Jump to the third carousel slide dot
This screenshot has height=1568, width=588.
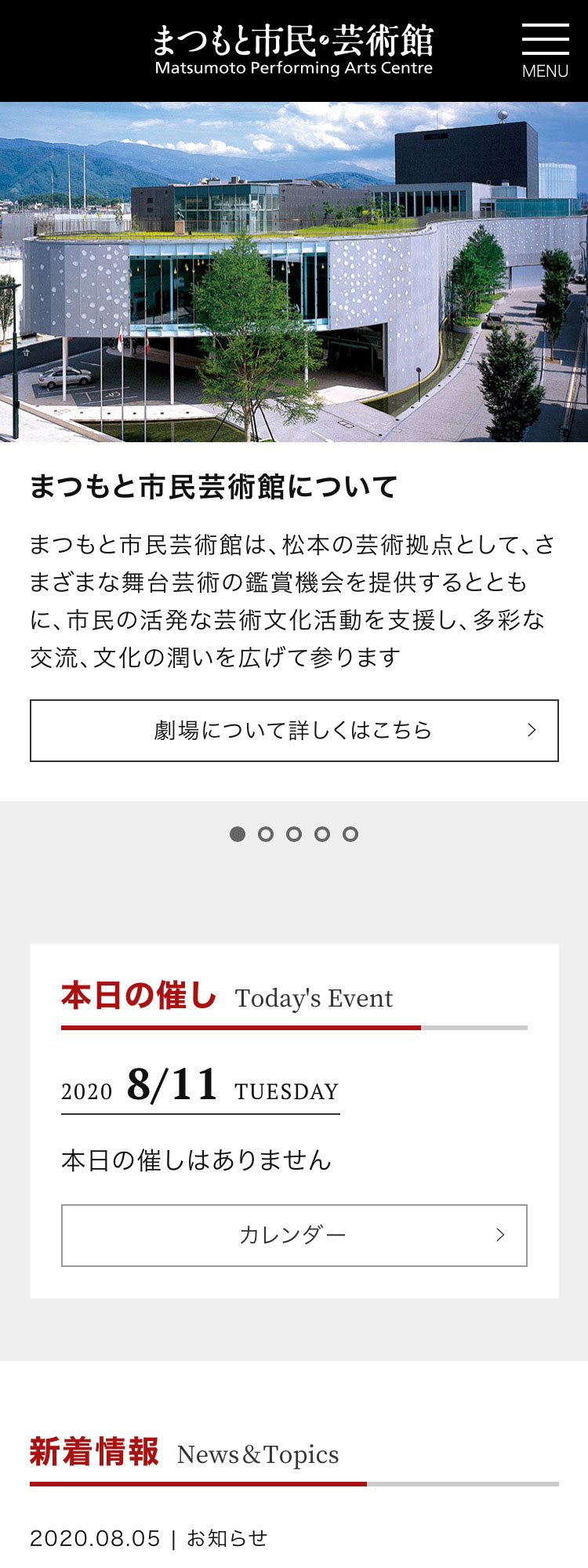coord(294,834)
